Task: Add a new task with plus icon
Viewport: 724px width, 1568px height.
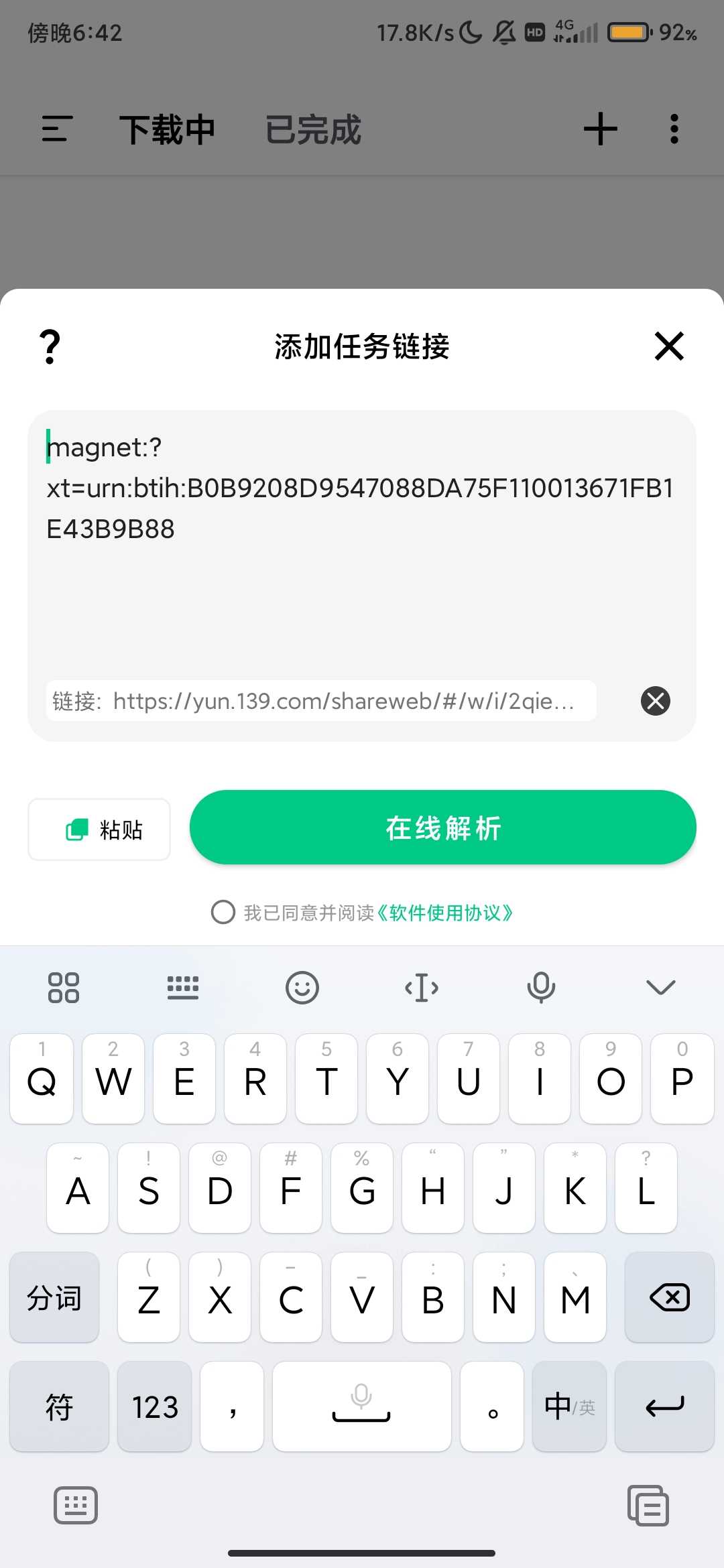Action: (x=600, y=129)
